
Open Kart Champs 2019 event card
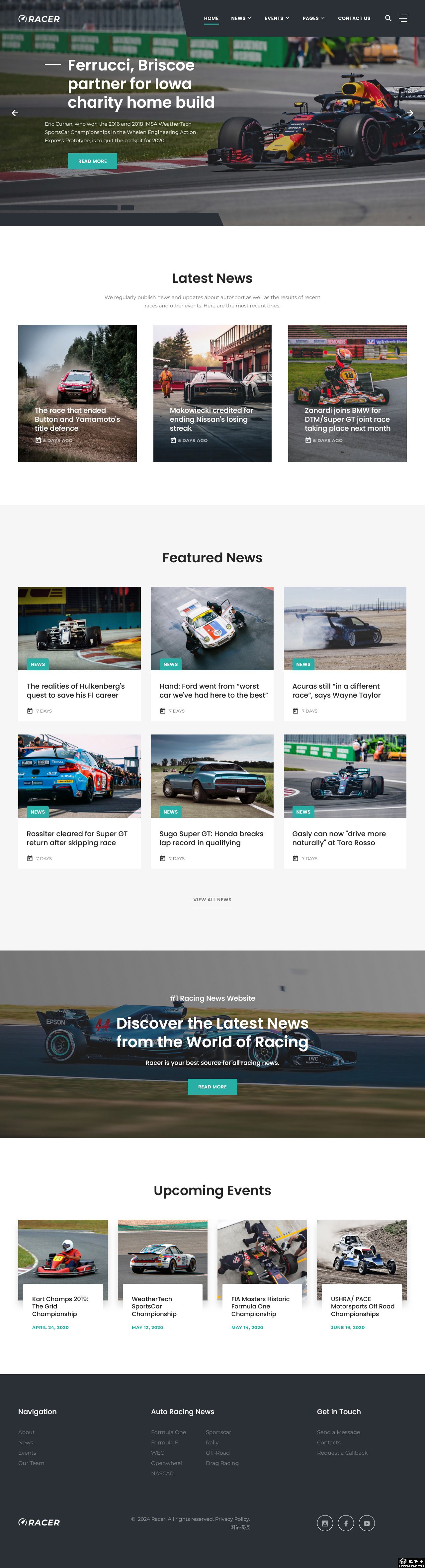pos(59,1306)
